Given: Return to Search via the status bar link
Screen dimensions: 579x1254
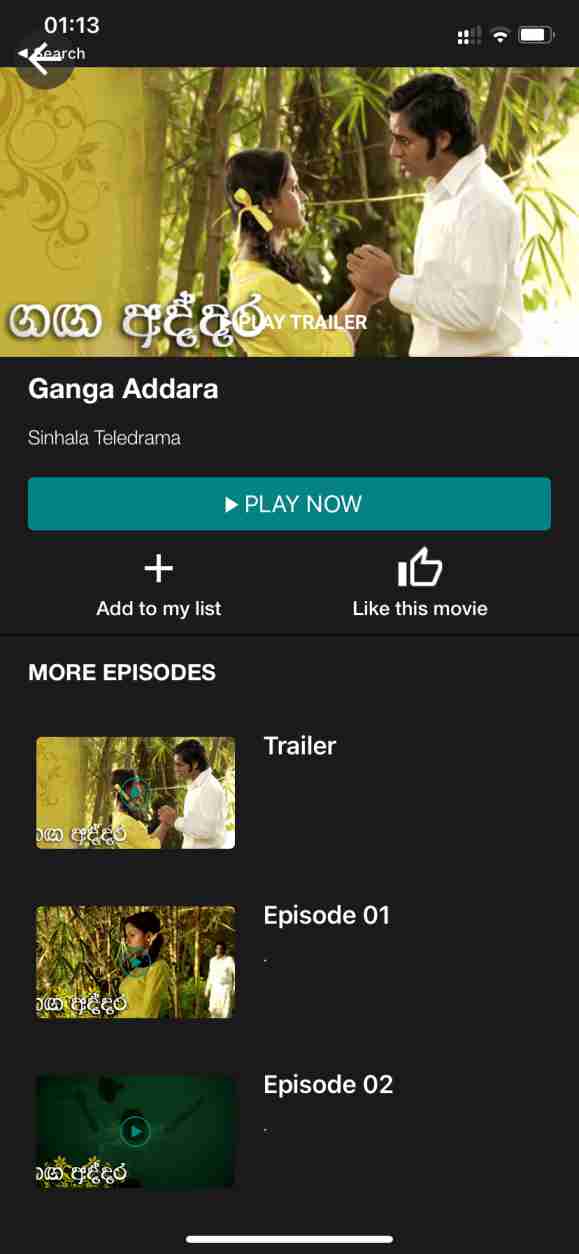Looking at the screenshot, I should click(52, 53).
